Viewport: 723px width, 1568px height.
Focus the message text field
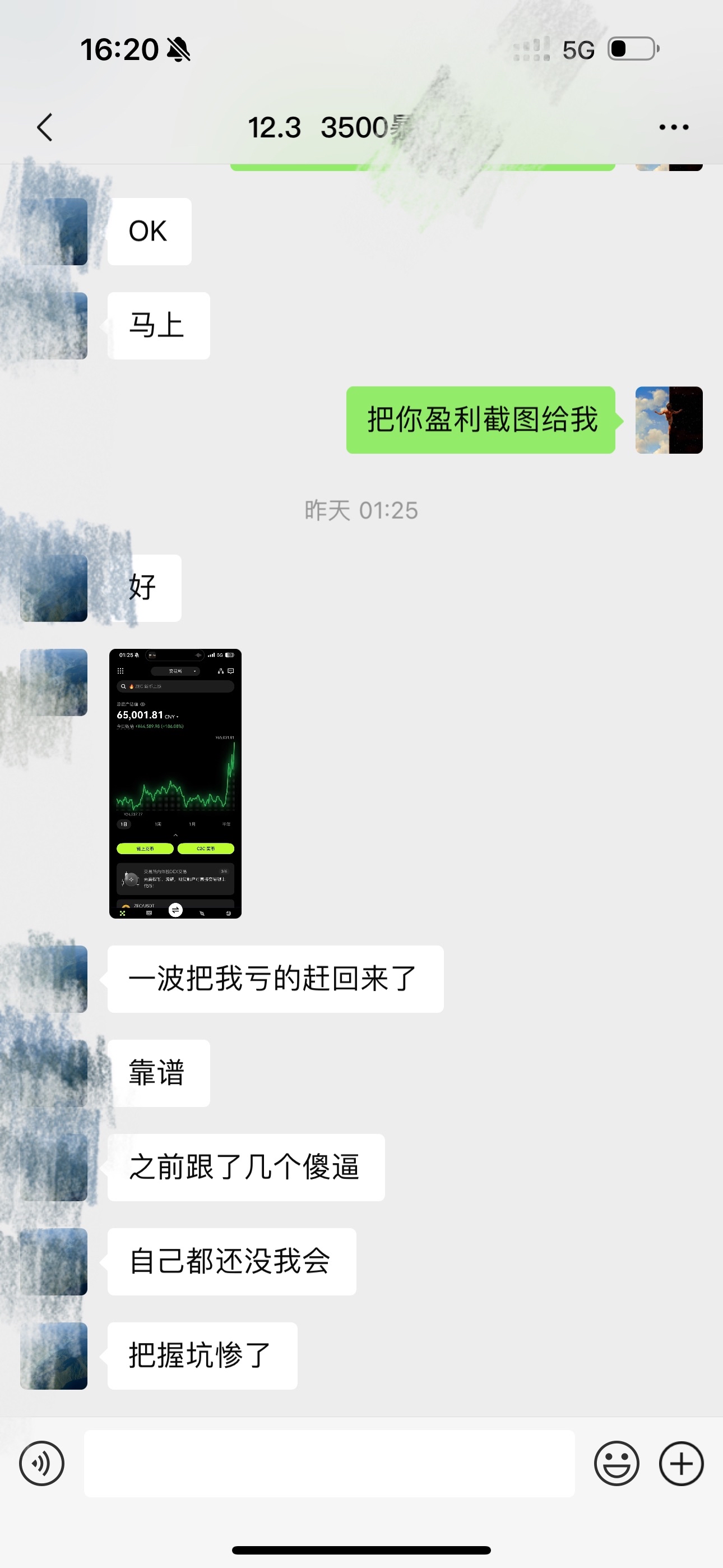pyautogui.click(x=328, y=1463)
